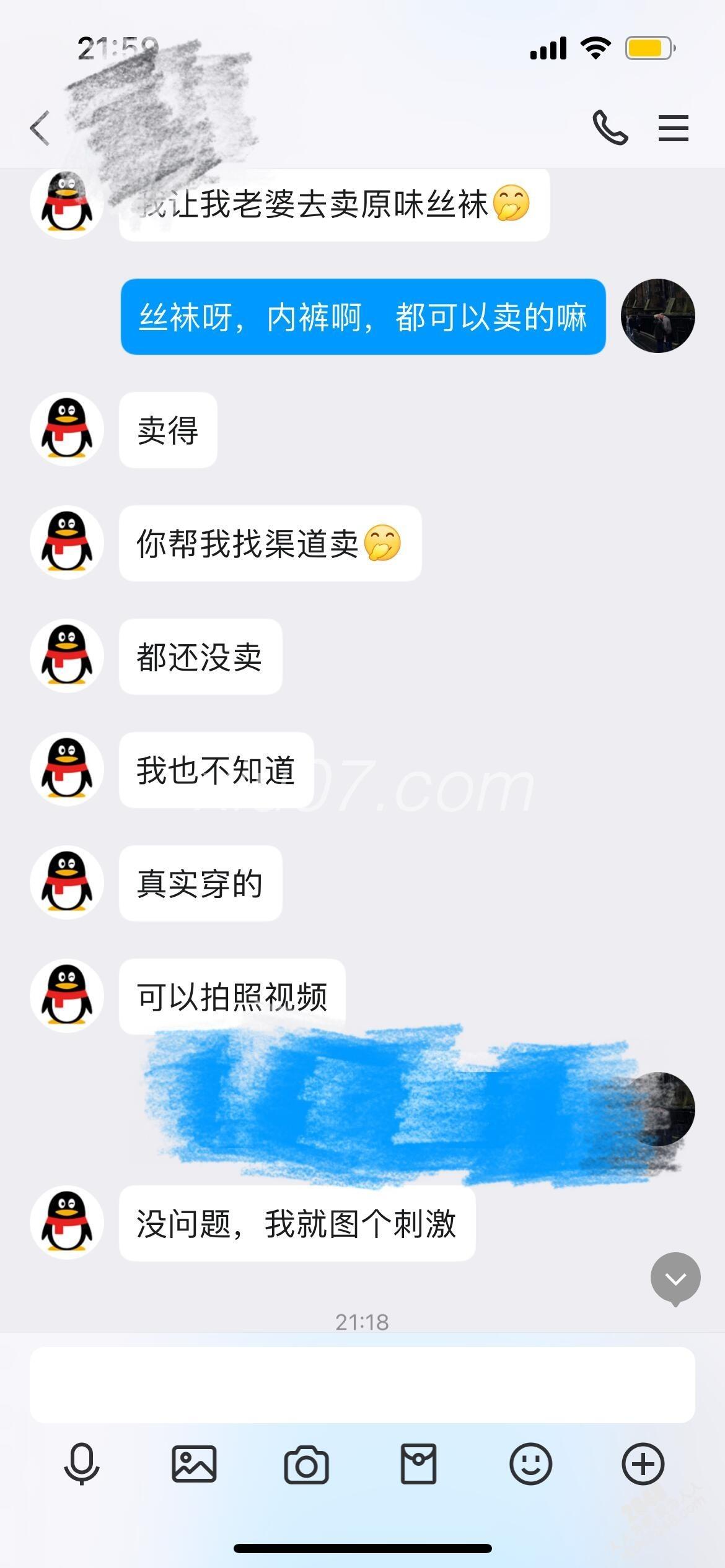Screen dimensions: 725x1568
Task: Open the emoji panel
Action: [x=530, y=1464]
